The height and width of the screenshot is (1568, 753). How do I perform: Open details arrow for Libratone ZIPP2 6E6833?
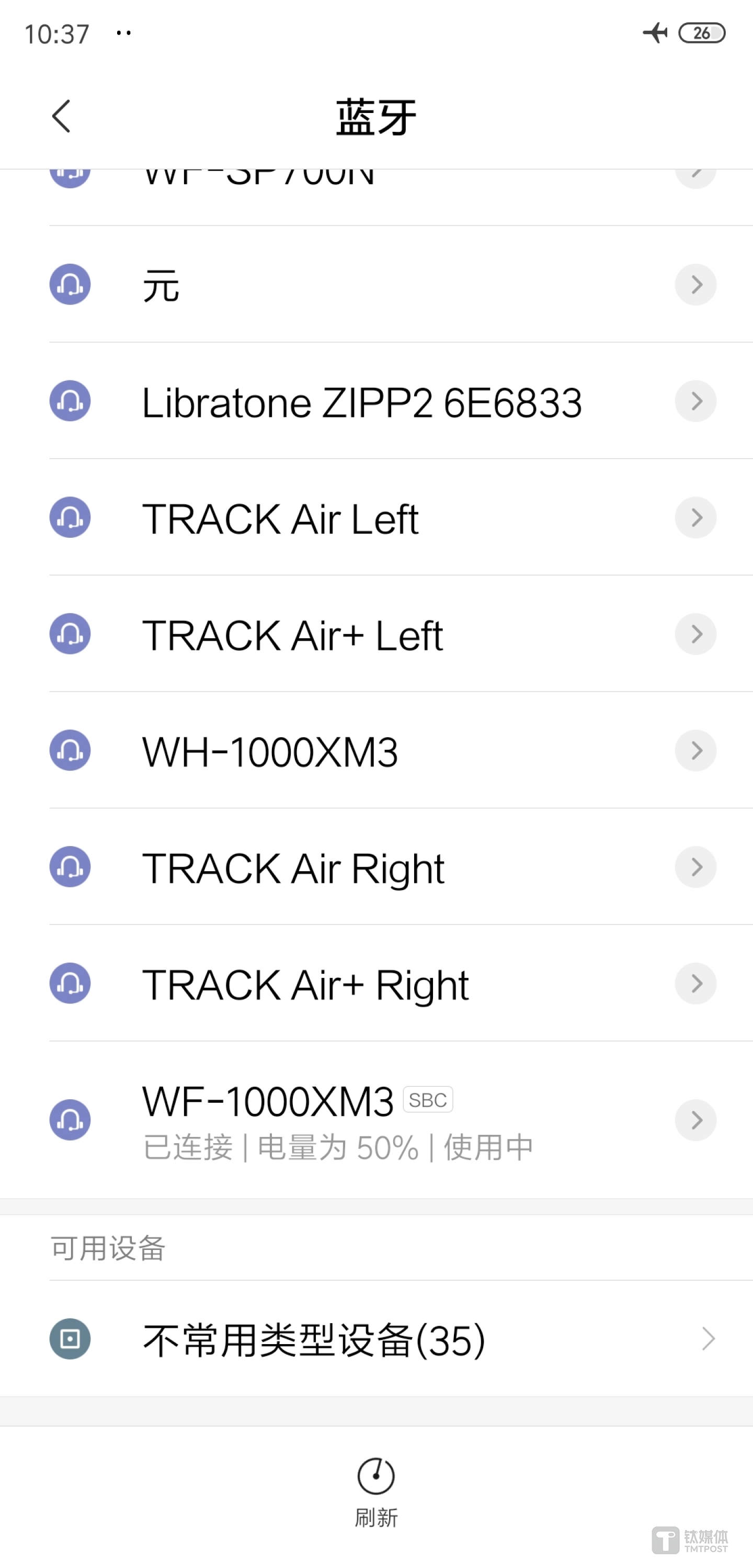(695, 401)
